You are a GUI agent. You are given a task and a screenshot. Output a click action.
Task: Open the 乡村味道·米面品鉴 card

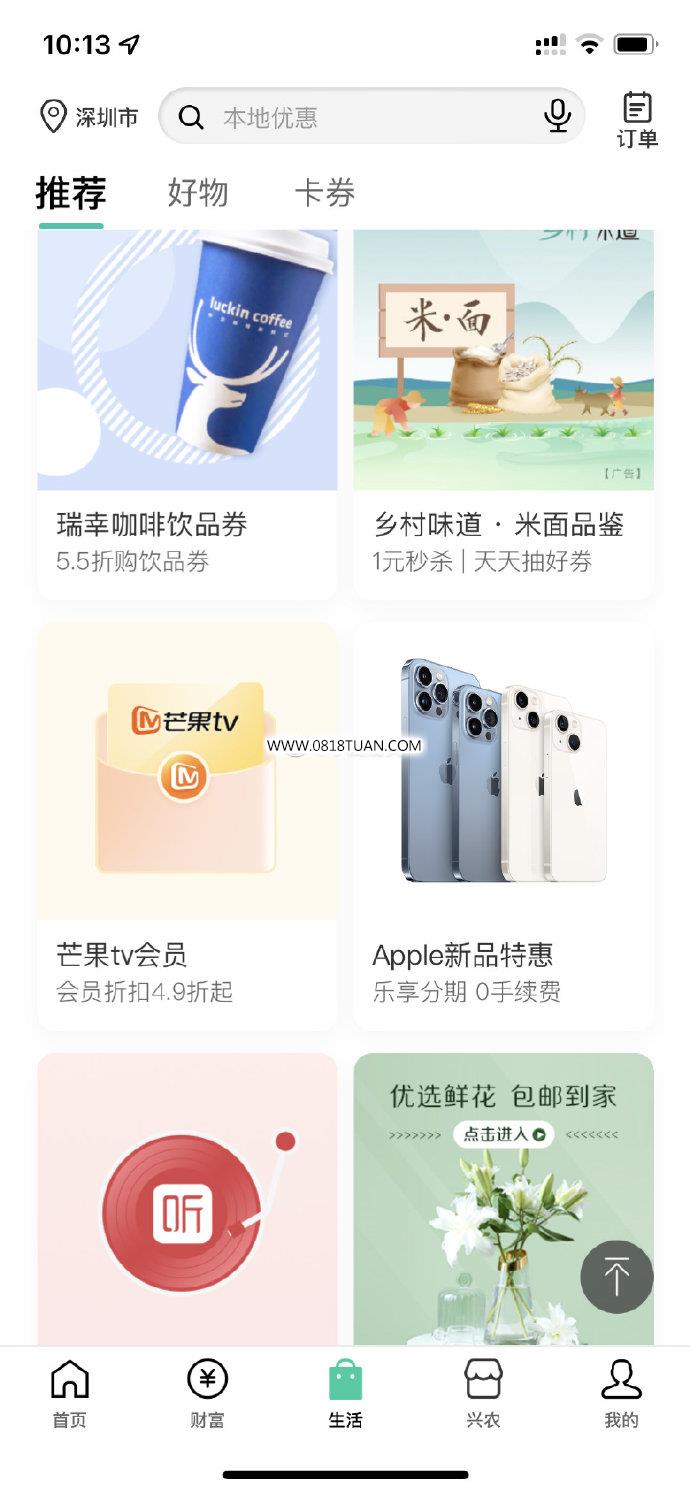[x=503, y=414]
